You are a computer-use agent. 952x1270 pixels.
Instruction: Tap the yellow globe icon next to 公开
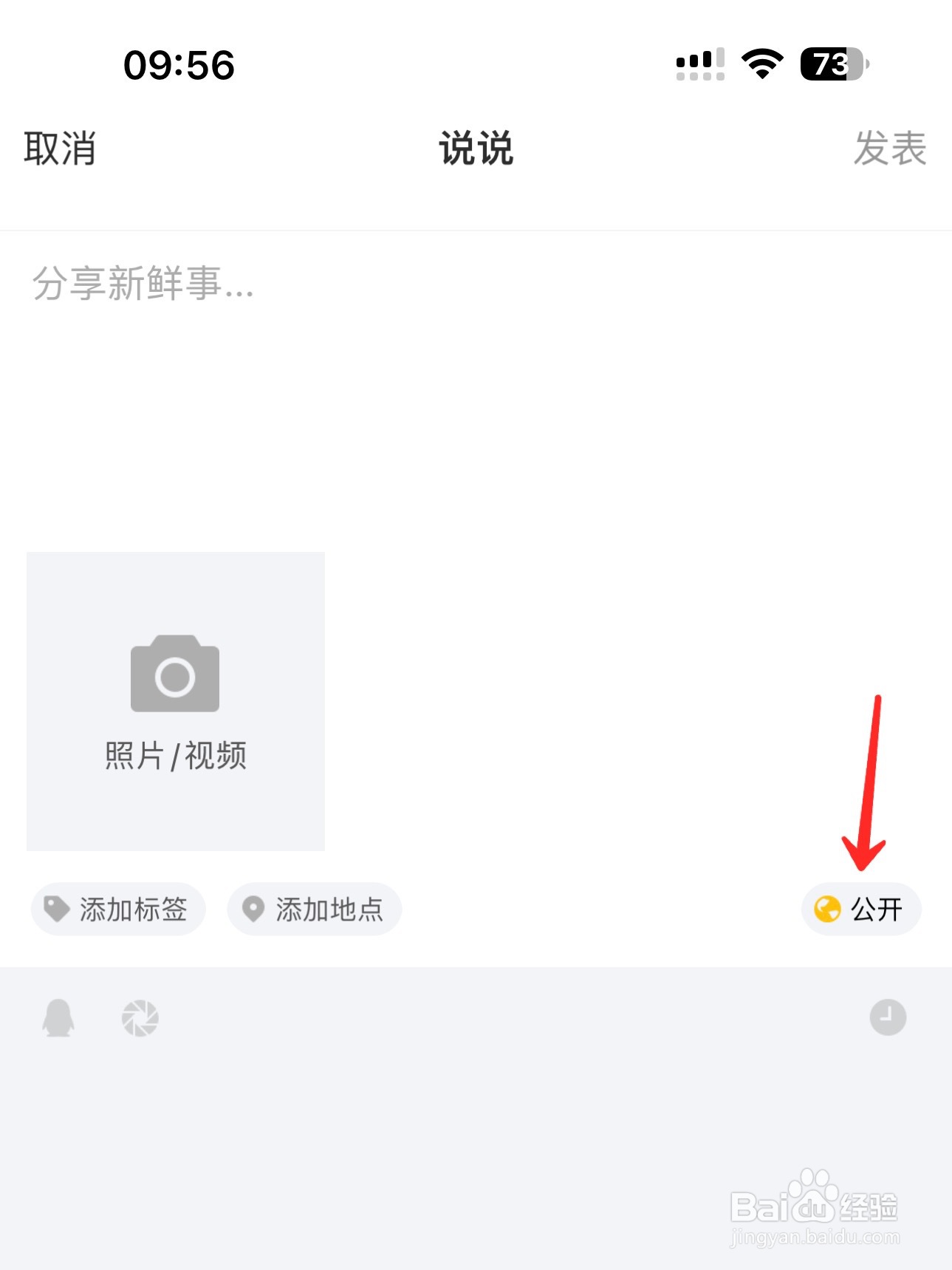[829, 909]
